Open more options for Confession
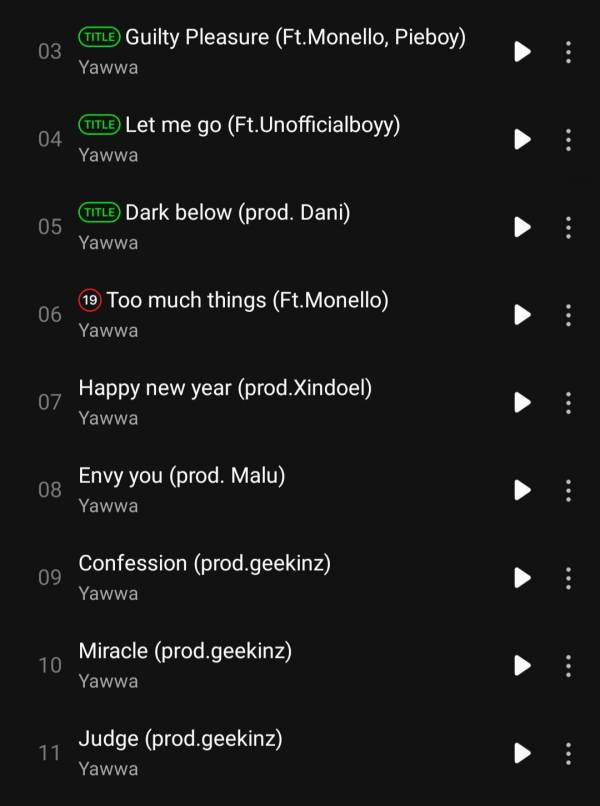The width and height of the screenshot is (600, 806). point(568,578)
